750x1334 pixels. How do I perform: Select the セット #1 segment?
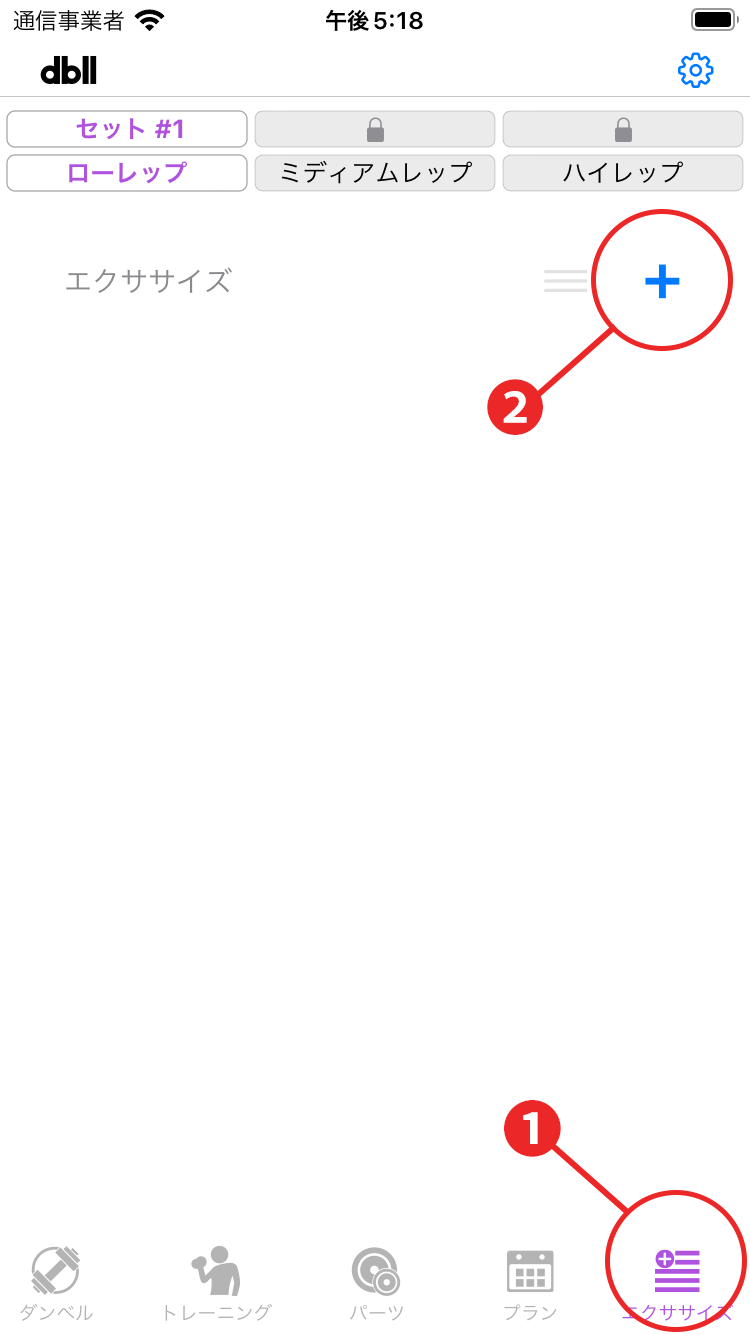(127, 129)
